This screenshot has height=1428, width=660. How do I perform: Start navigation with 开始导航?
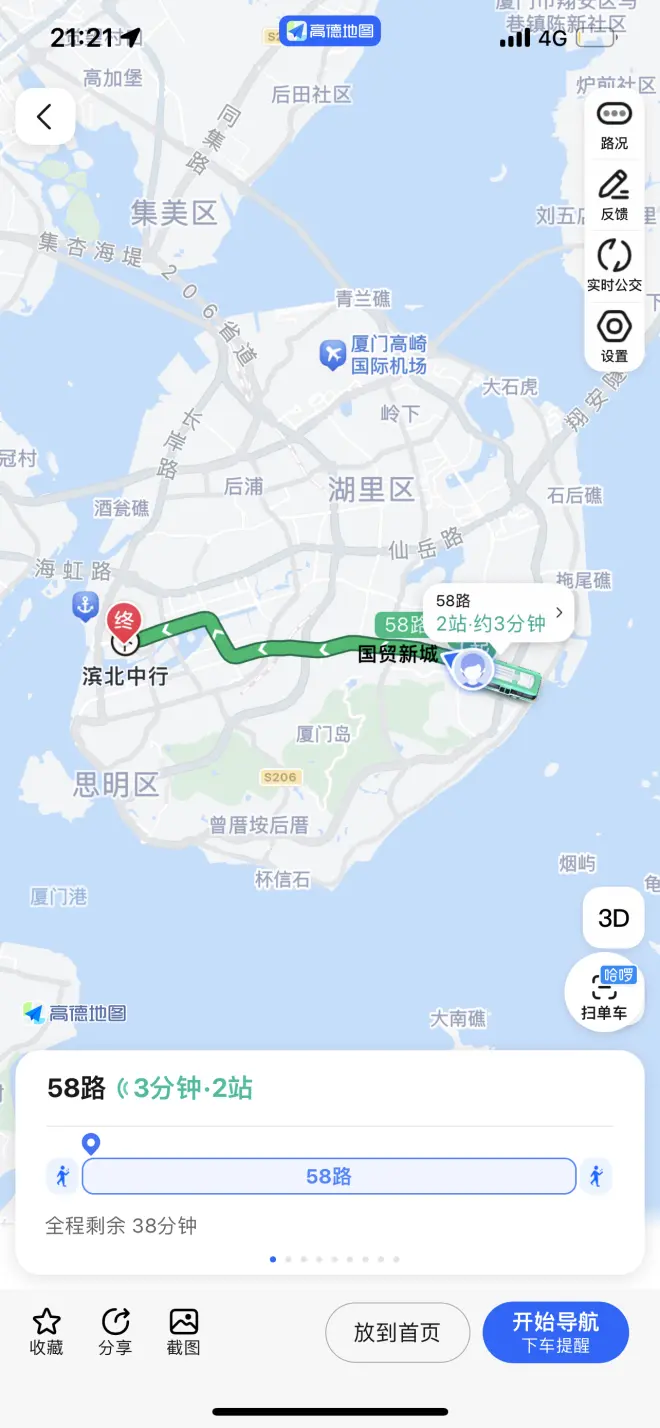click(555, 1332)
